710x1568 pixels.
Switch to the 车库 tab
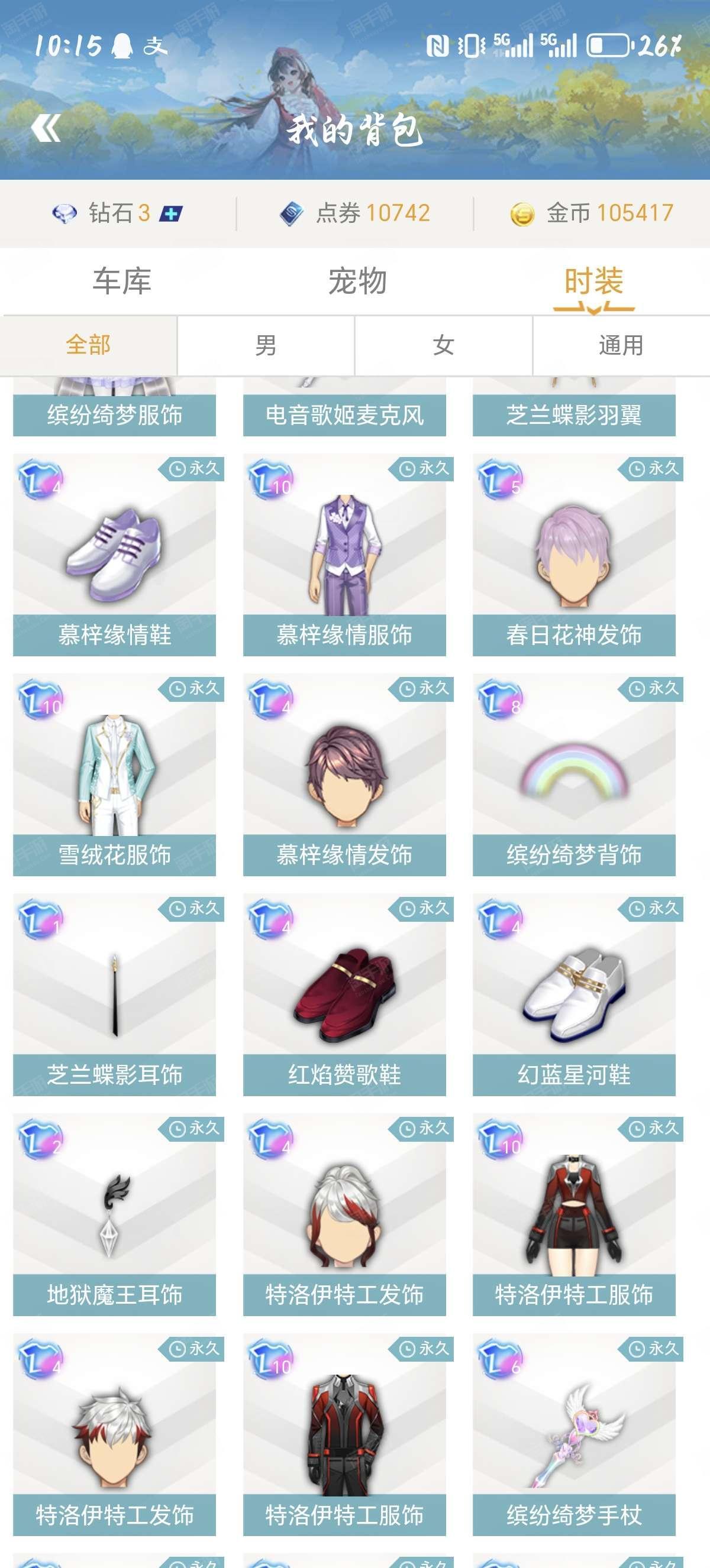click(x=122, y=281)
